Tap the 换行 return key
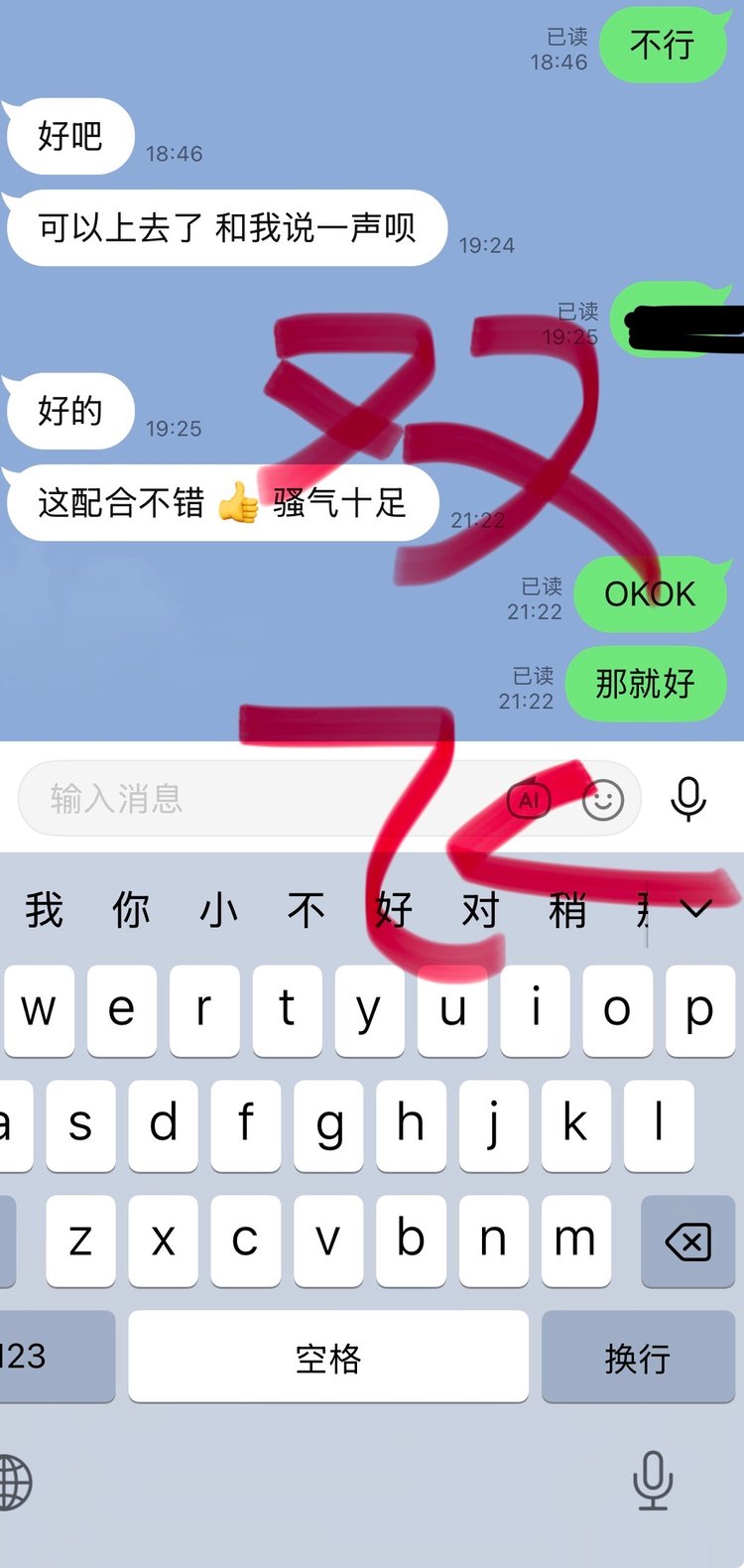Screen dimensions: 744x1568 637,1357
